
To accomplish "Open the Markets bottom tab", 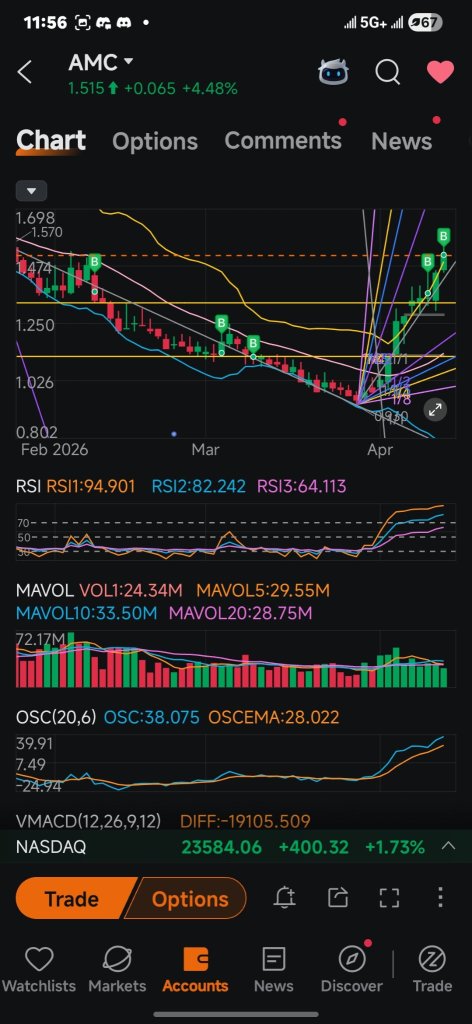I will pyautogui.click(x=118, y=969).
